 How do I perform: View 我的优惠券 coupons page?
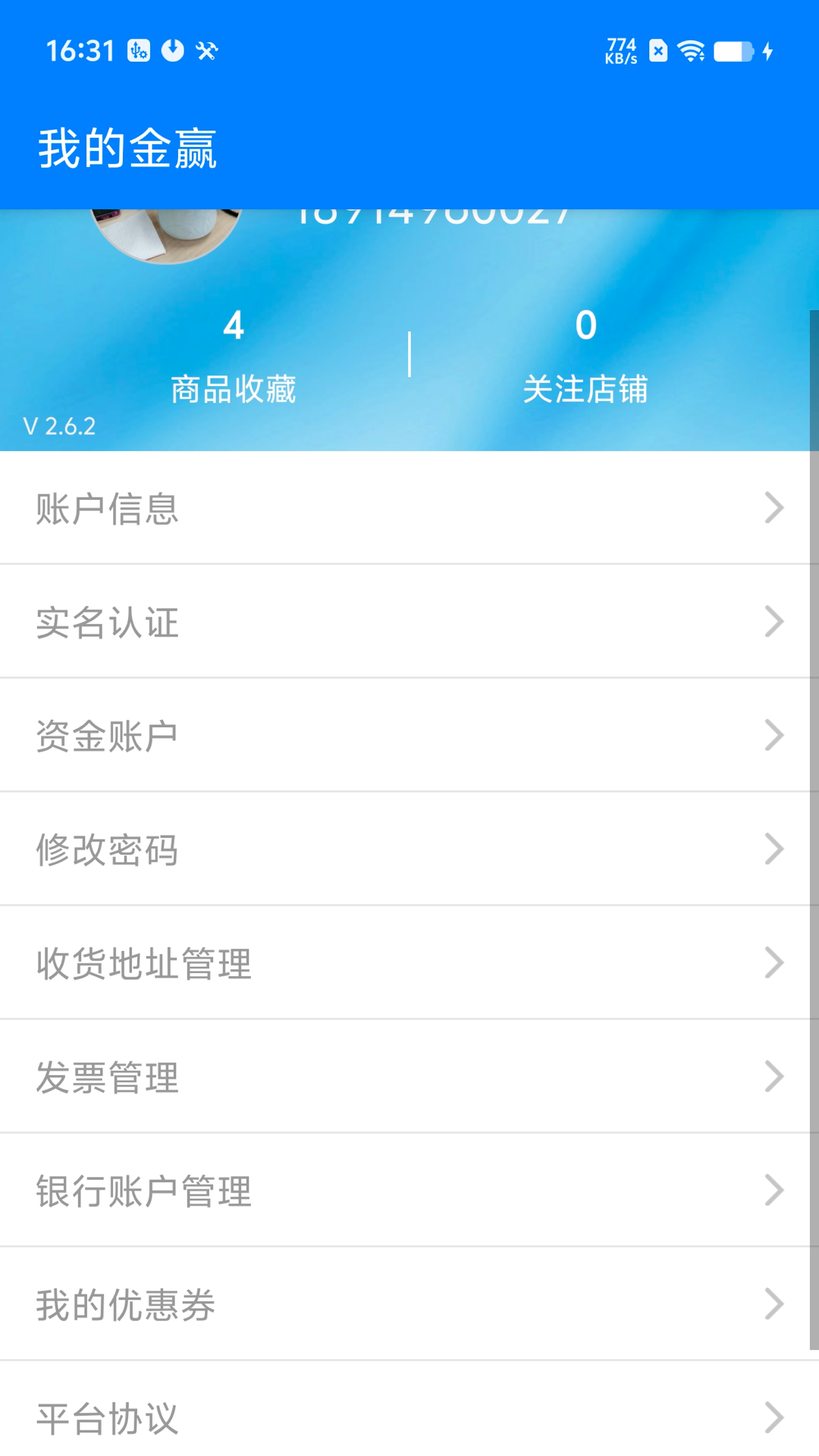coord(774,1304)
